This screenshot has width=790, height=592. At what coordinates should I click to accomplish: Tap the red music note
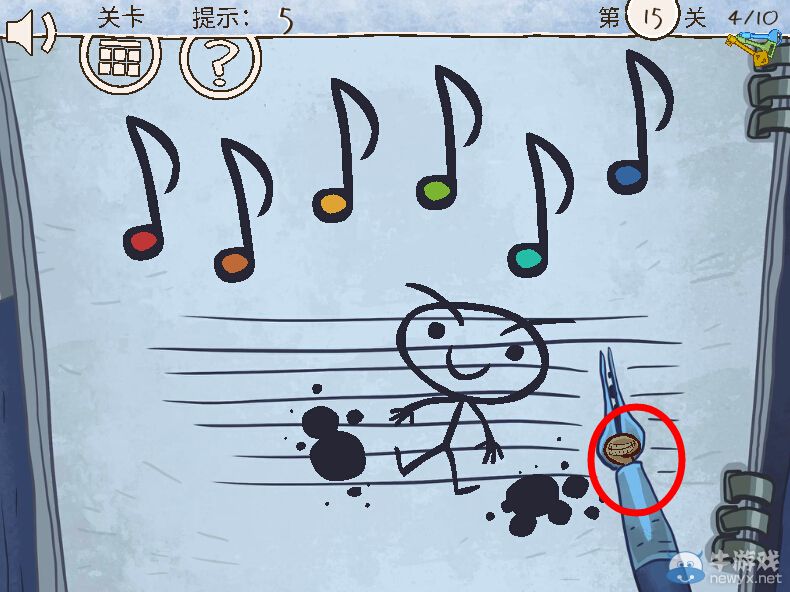click(x=143, y=240)
